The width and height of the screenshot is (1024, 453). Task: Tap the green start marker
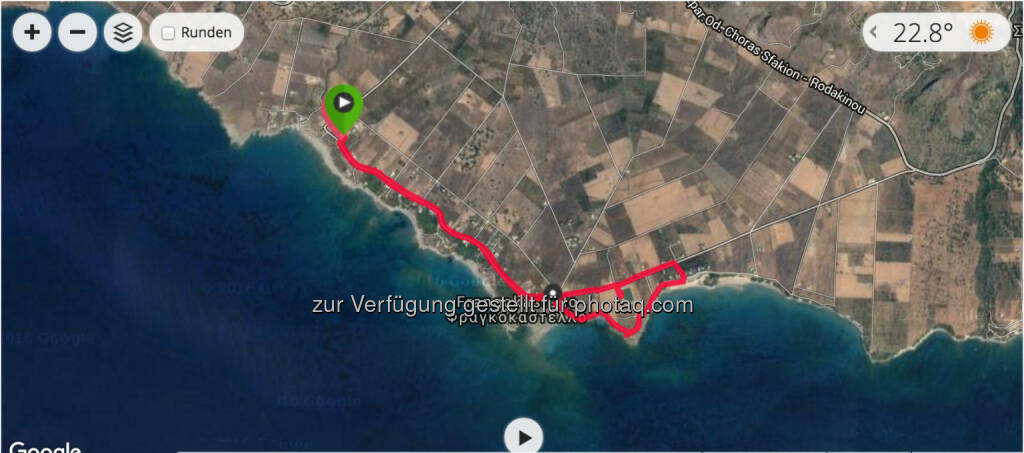click(343, 105)
